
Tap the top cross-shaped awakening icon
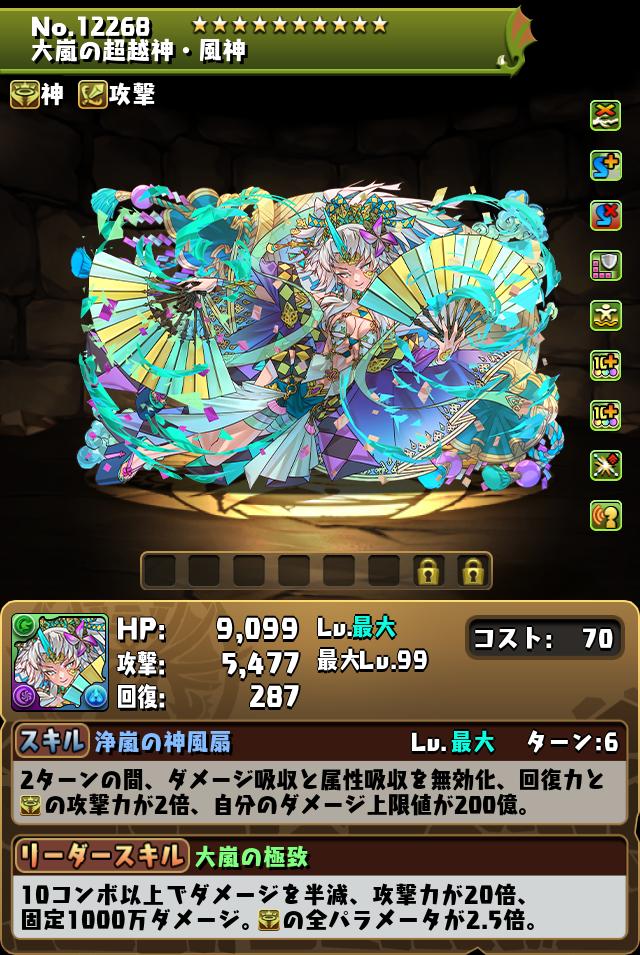(x=605, y=115)
